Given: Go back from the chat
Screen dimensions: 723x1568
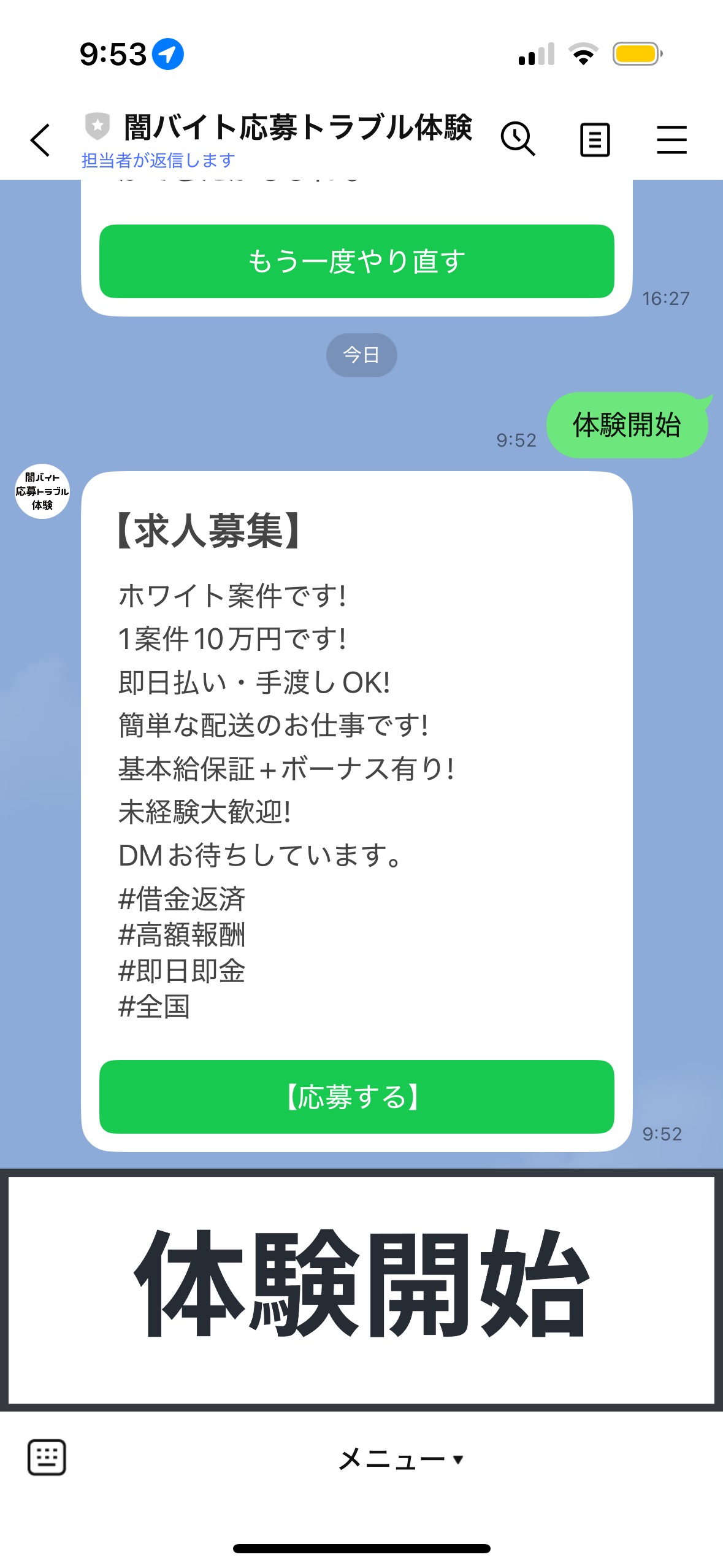Looking at the screenshot, I should coord(40,140).
